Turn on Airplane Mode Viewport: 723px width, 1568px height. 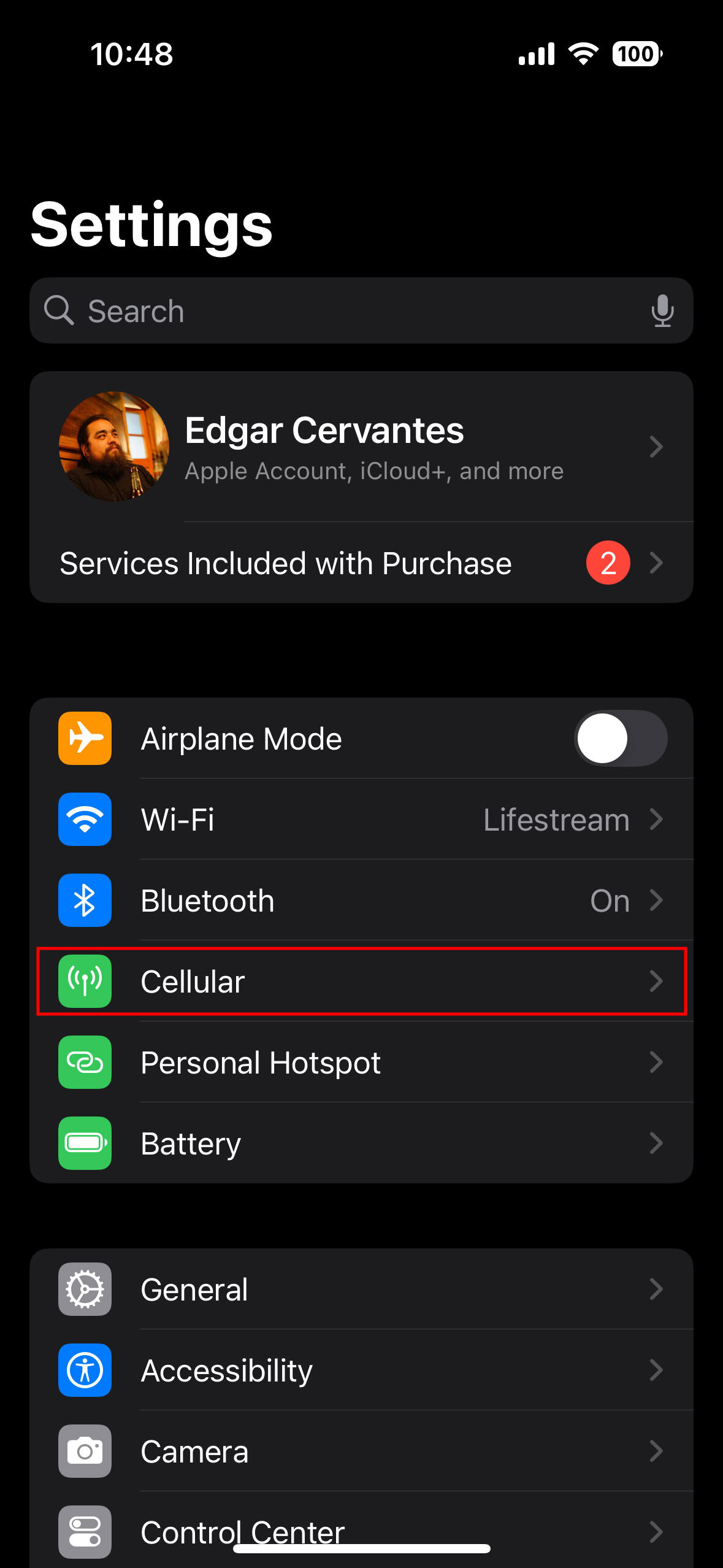(620, 738)
